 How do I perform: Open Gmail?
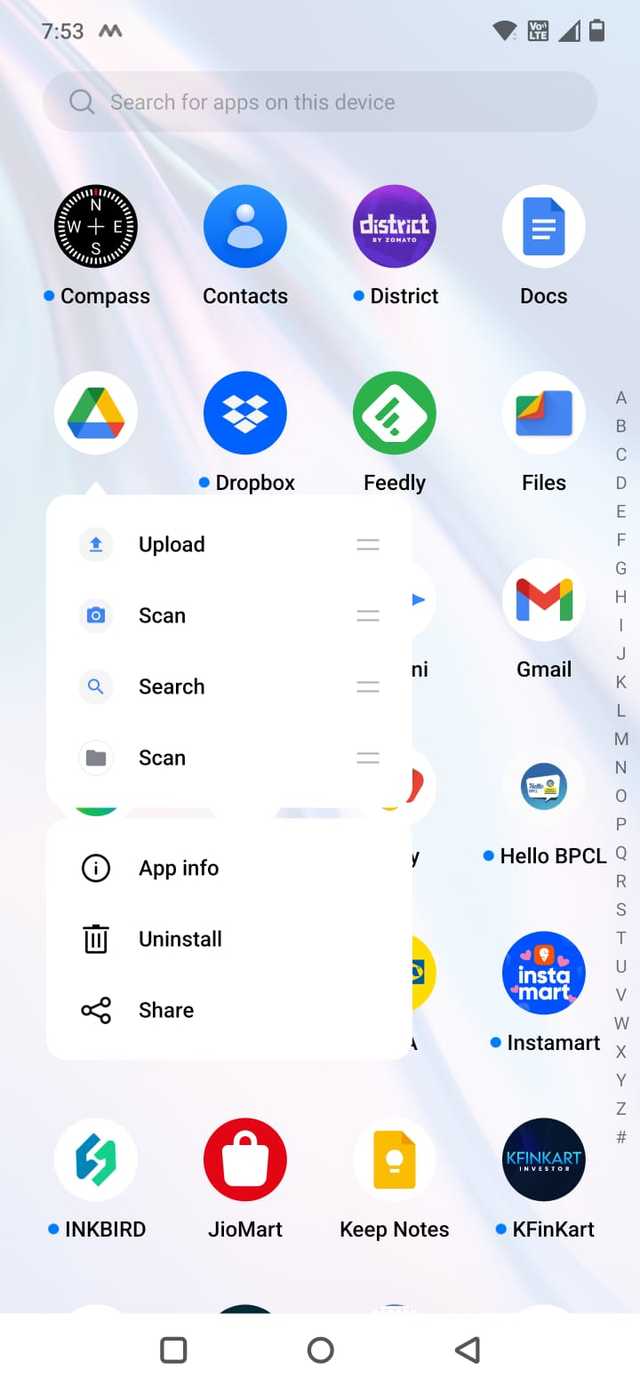(x=543, y=600)
